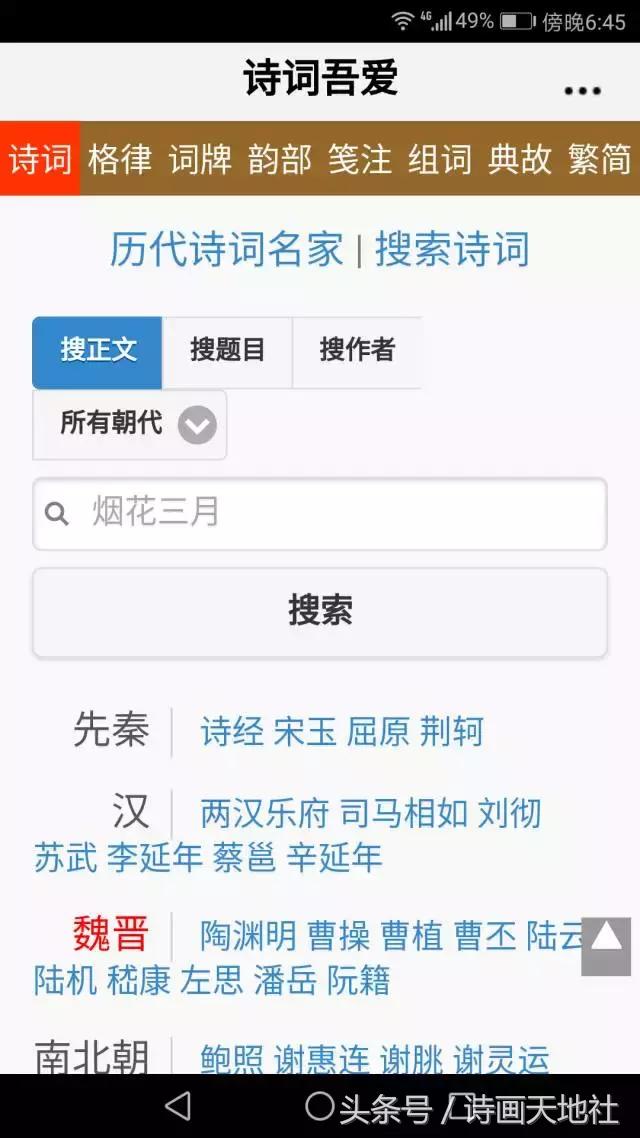Expand the 所有朝代 dynasty dropdown
Screen dimensions: 640x1138
[130, 424]
